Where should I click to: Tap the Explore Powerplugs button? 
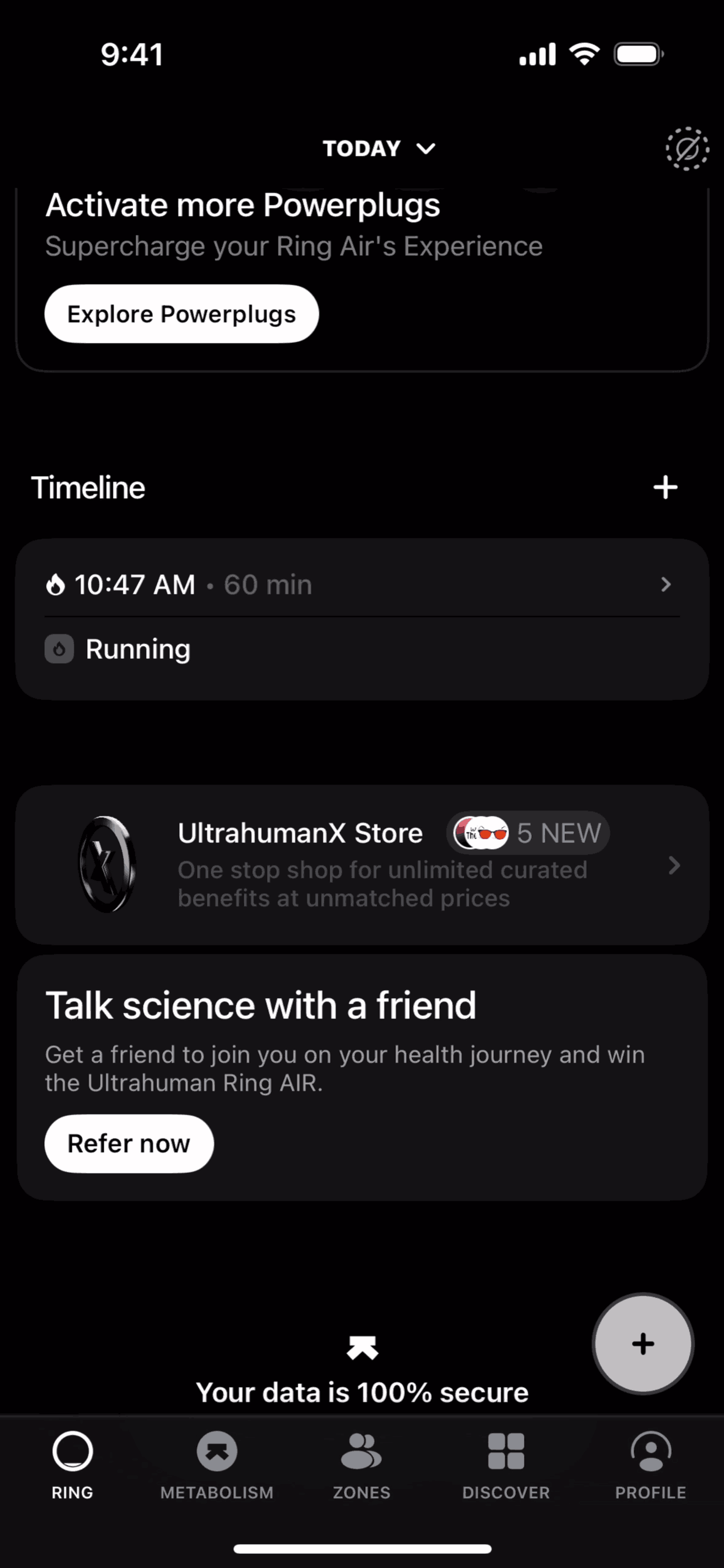pos(182,314)
